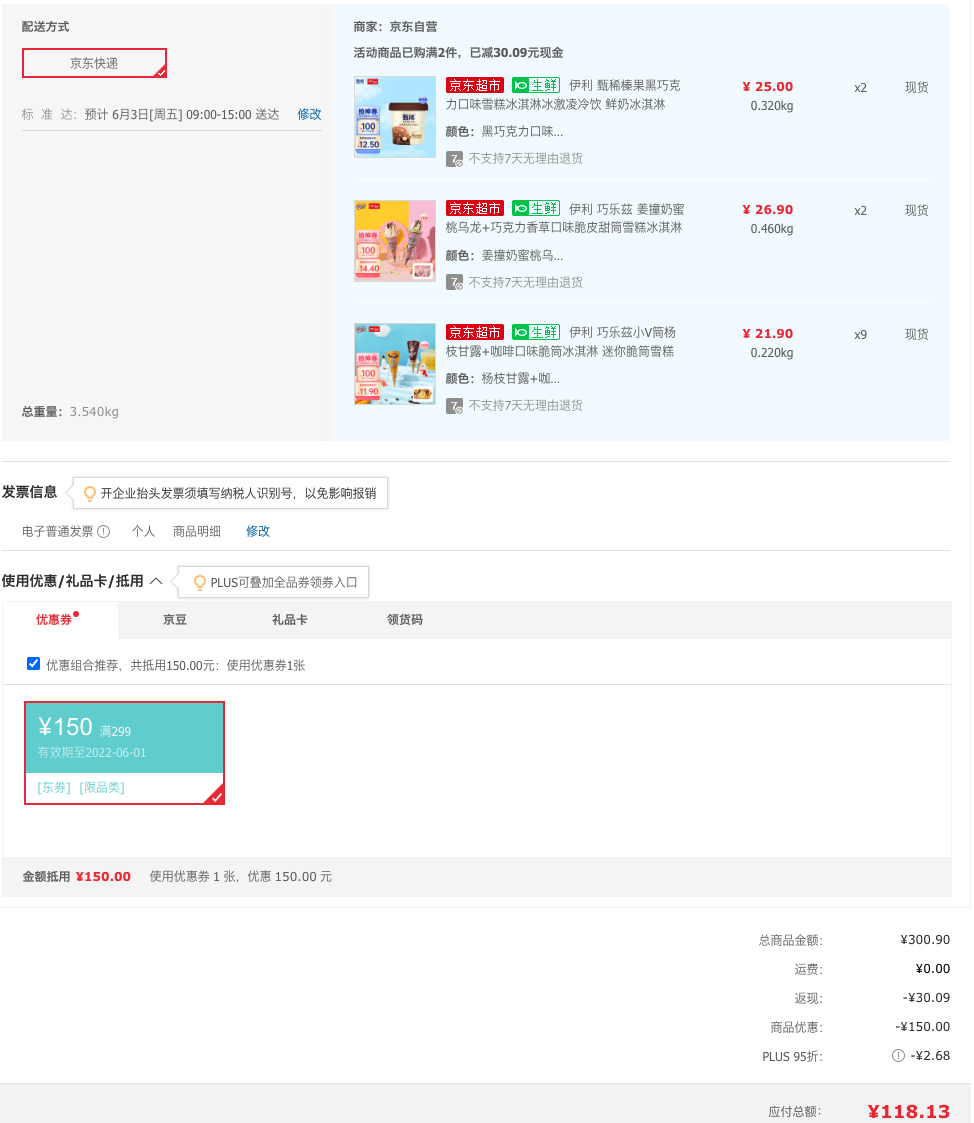The width and height of the screenshot is (974, 1123).
Task: Switch to the 优惠券 tab
Action: (x=54, y=620)
